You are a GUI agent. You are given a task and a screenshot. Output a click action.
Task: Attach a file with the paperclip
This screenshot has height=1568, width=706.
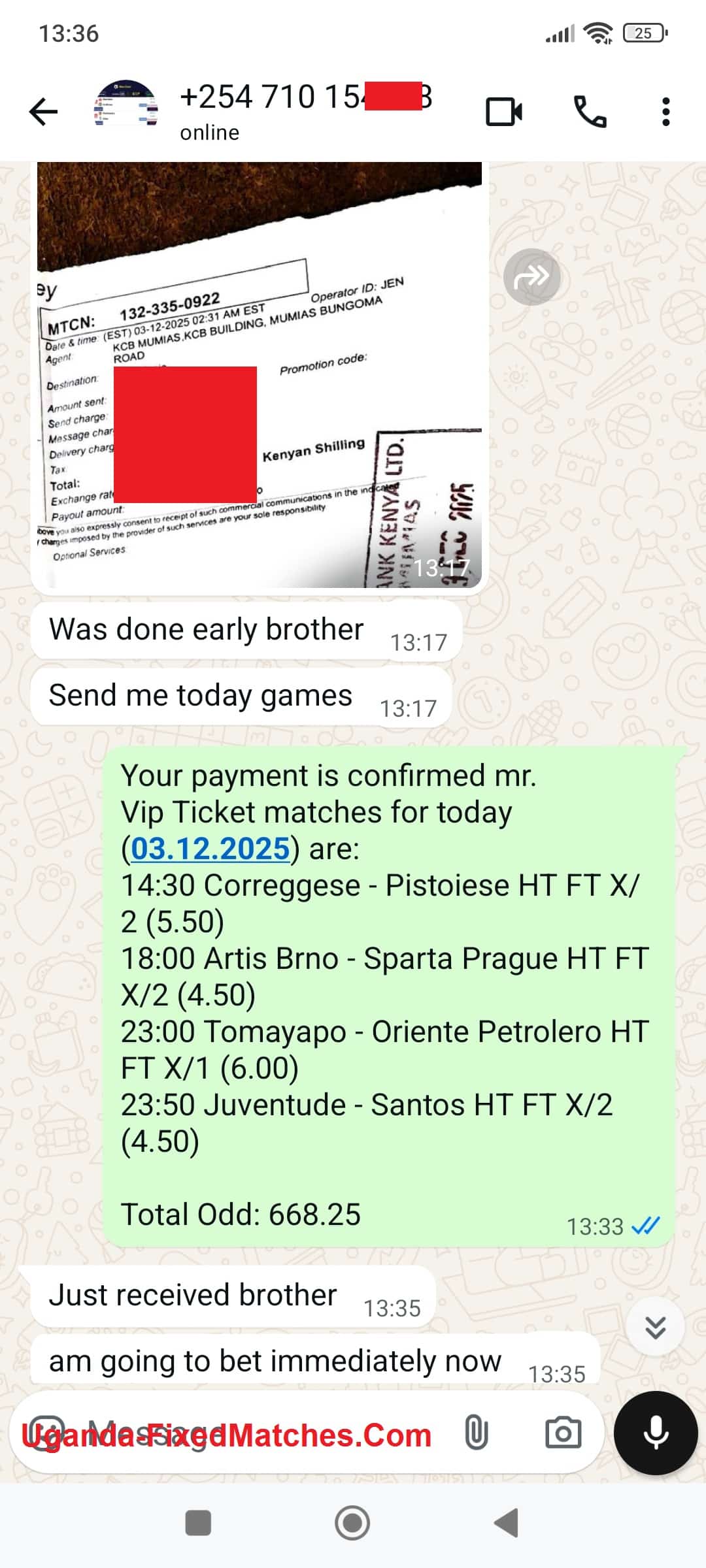[476, 1433]
